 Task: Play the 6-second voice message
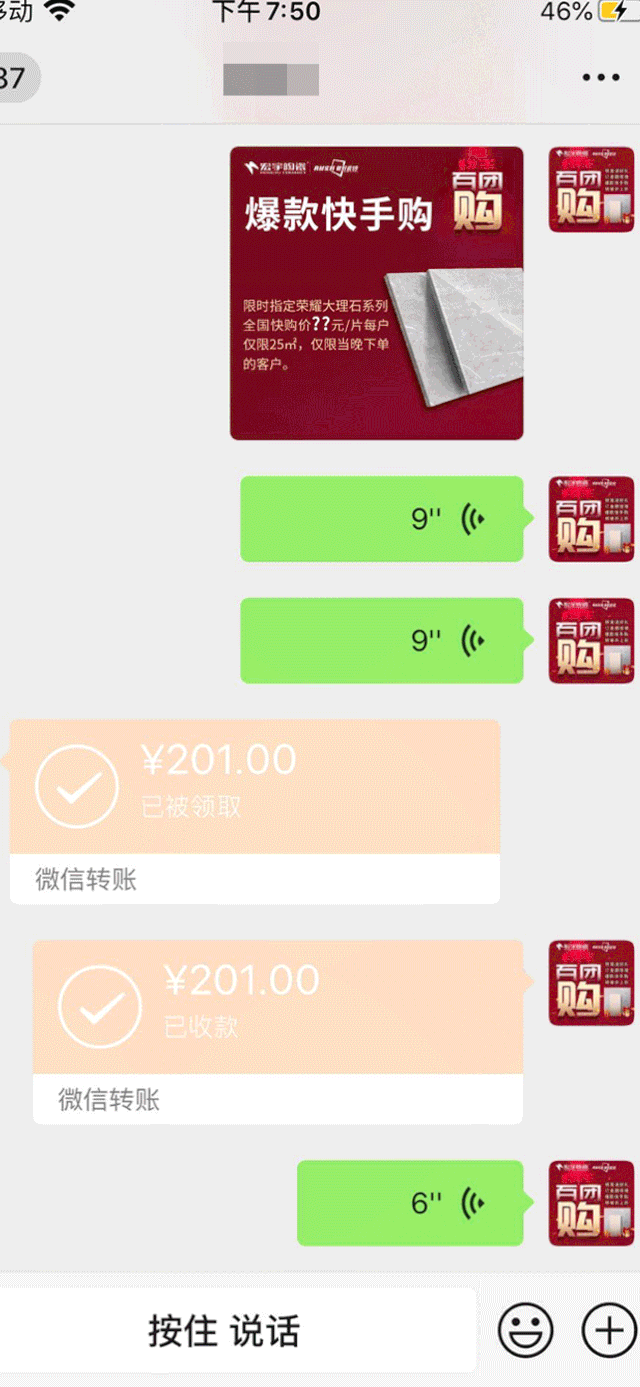(410, 1203)
